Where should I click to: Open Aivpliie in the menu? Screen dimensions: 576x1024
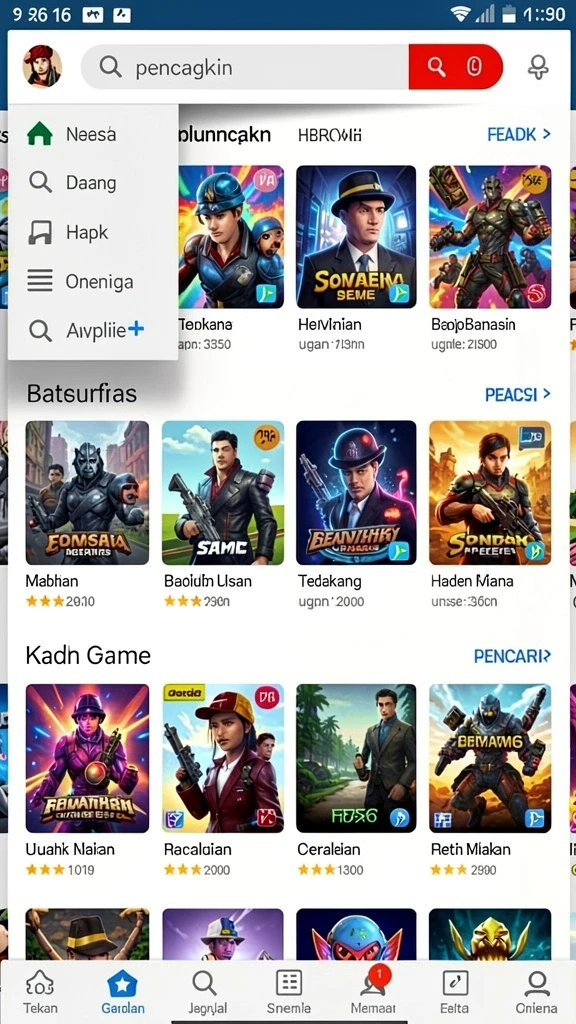tap(93, 331)
